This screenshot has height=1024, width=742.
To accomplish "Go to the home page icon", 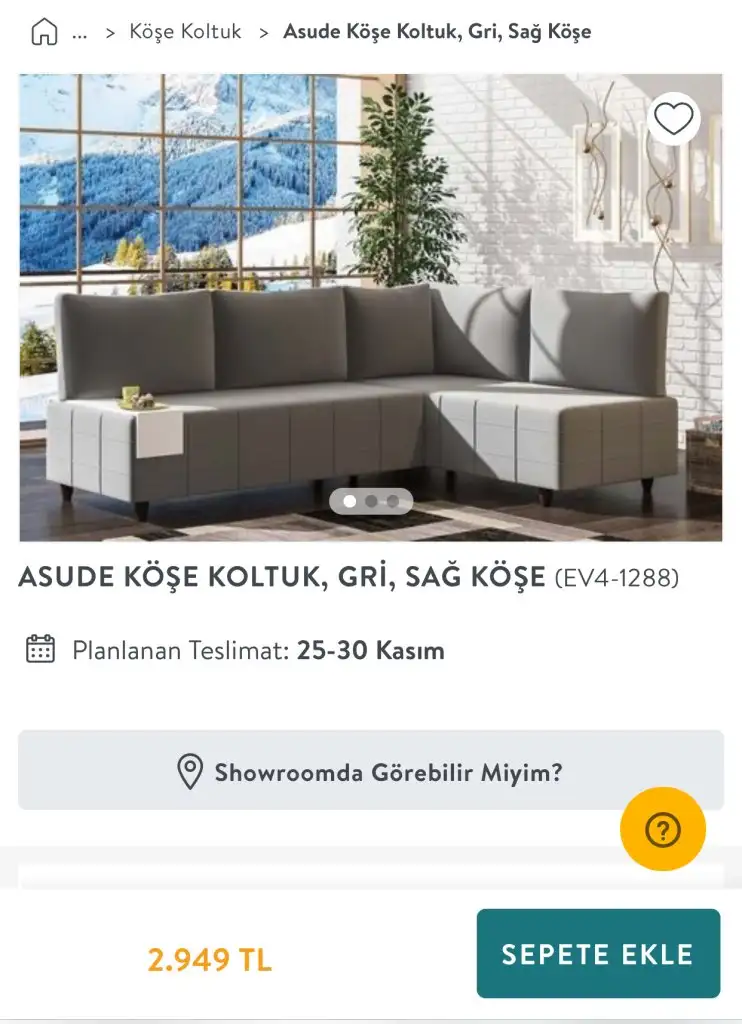I will coord(44,32).
